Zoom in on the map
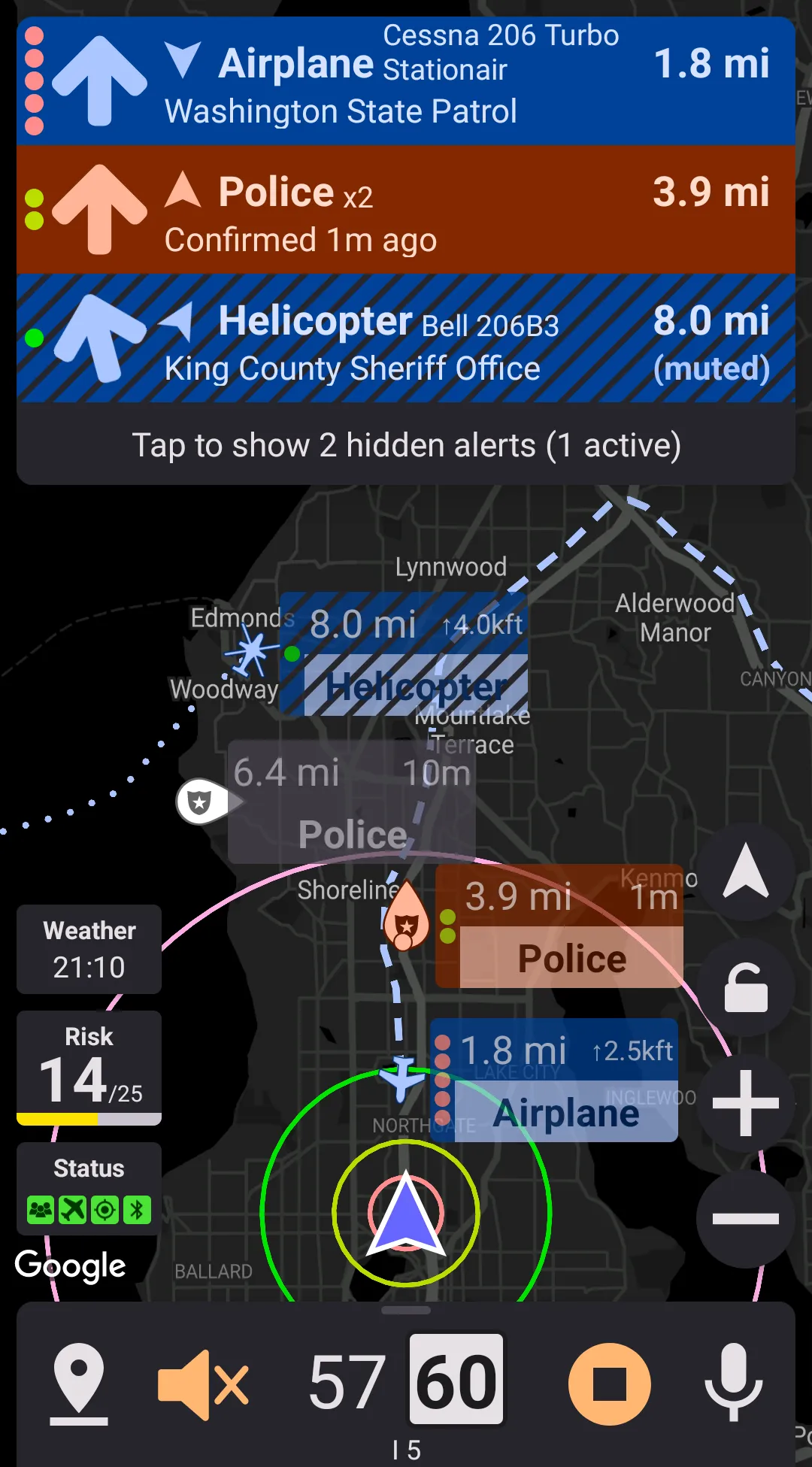This screenshot has height=1467, width=812. pos(745,1103)
